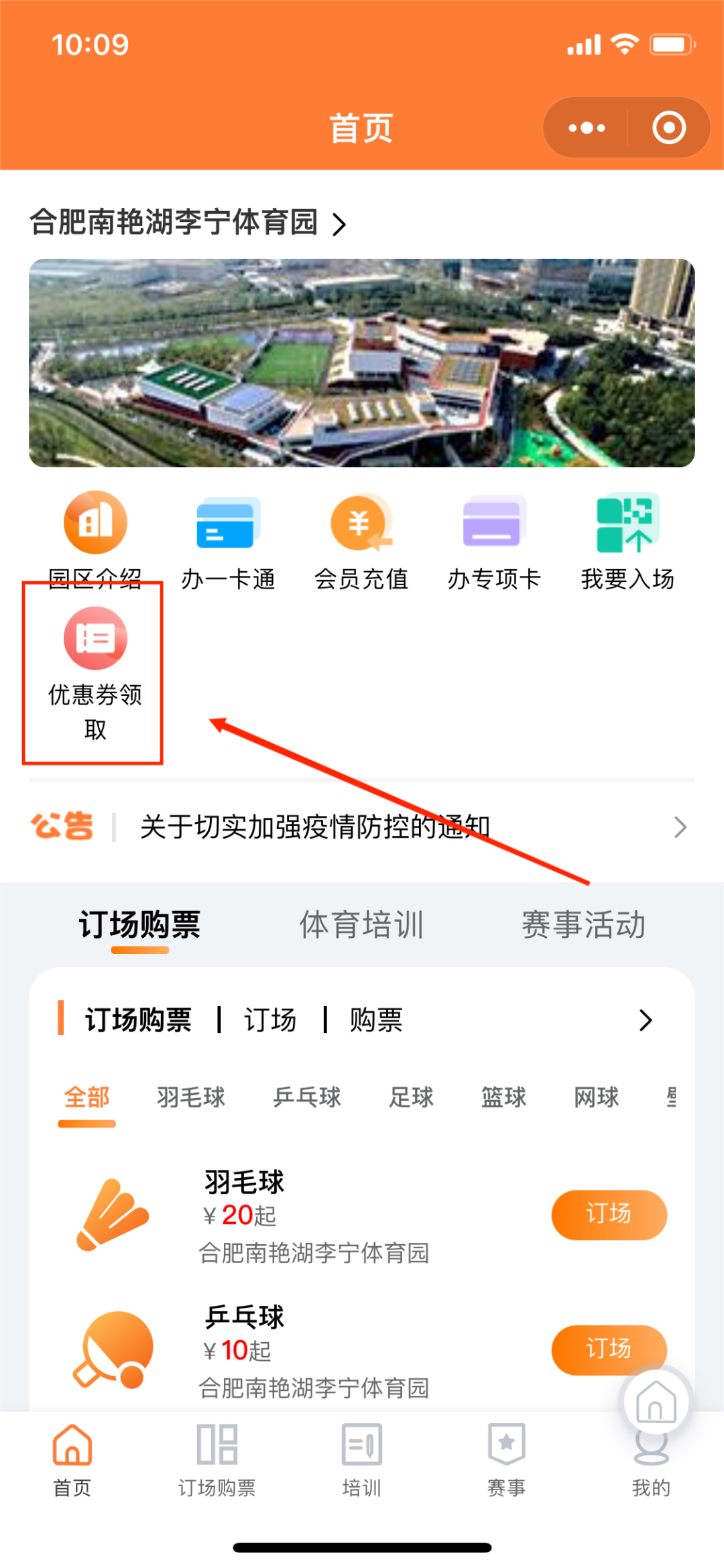Select the 乒乓球 sport filter
The height and width of the screenshot is (1568, 724).
pyautogui.click(x=307, y=1097)
